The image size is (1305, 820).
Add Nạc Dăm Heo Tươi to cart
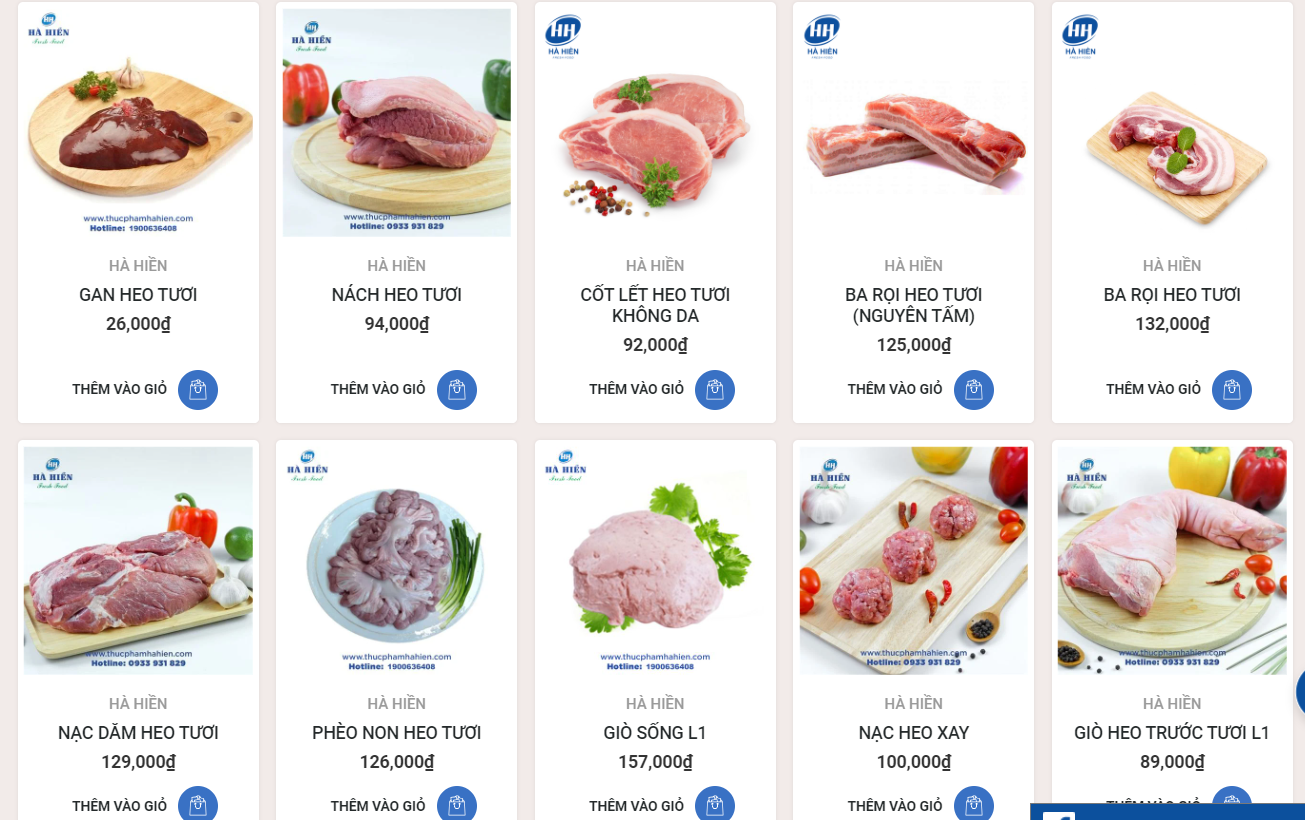tap(197, 805)
